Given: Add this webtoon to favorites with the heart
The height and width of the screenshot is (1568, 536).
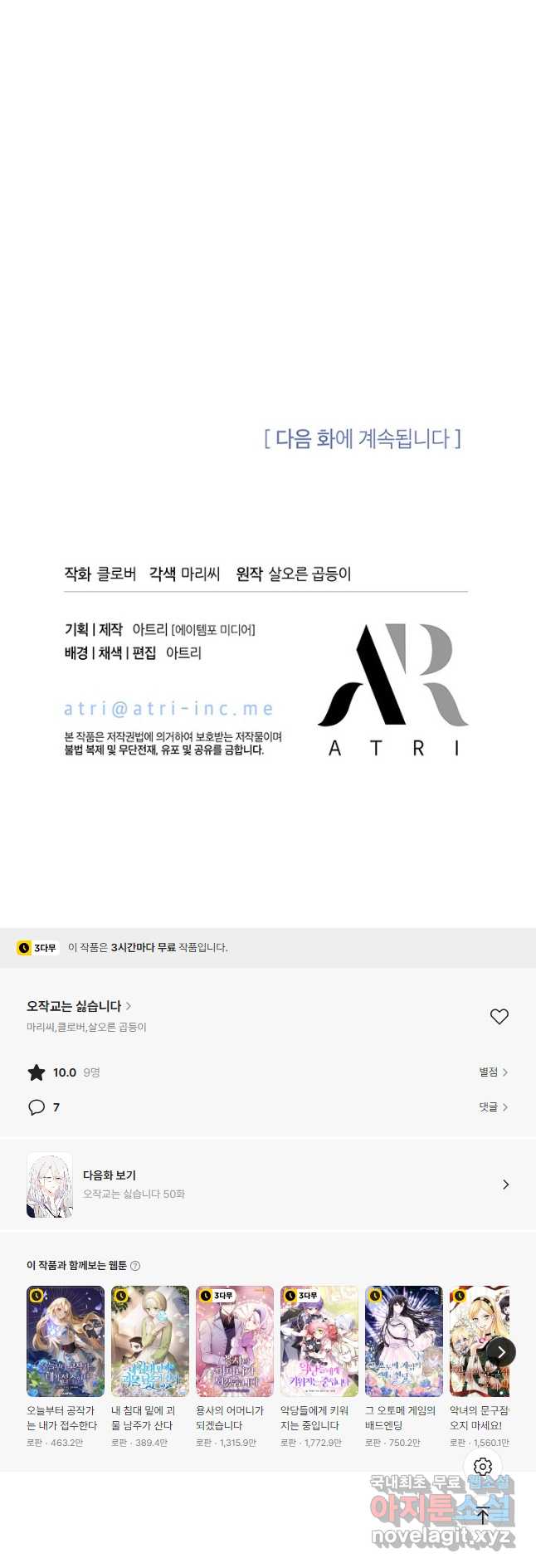Looking at the screenshot, I should [499, 1016].
